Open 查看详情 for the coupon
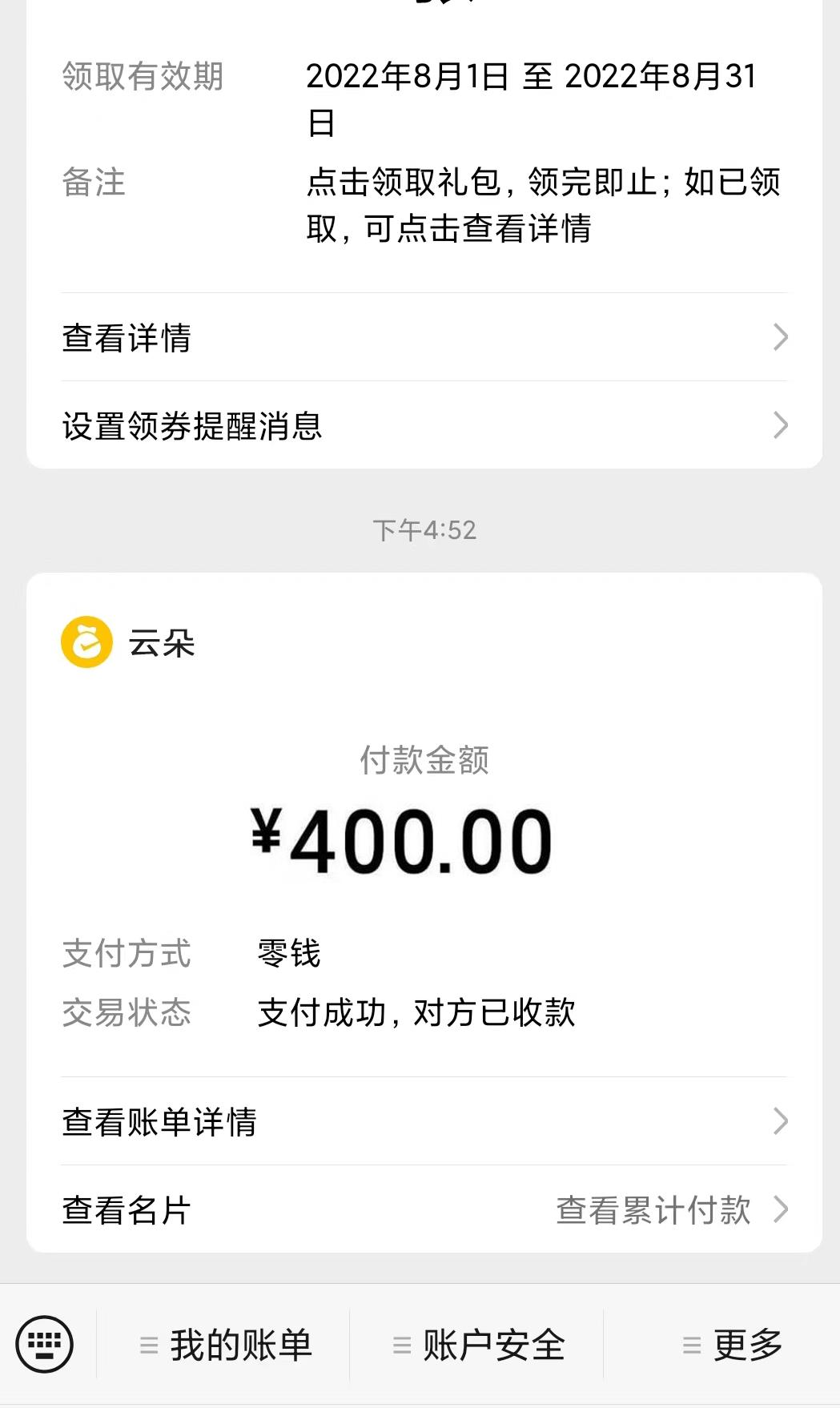The image size is (840, 1408). tap(424, 338)
